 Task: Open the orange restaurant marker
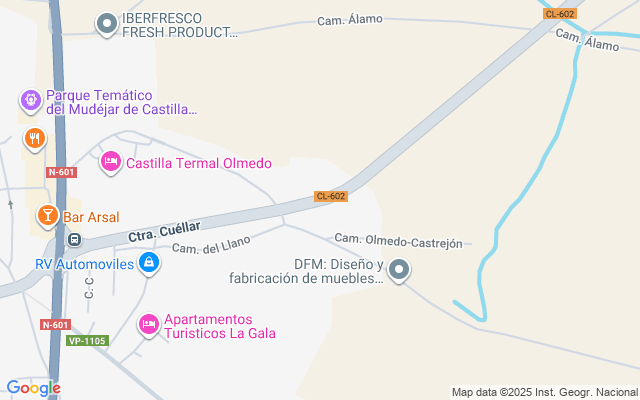(34, 138)
